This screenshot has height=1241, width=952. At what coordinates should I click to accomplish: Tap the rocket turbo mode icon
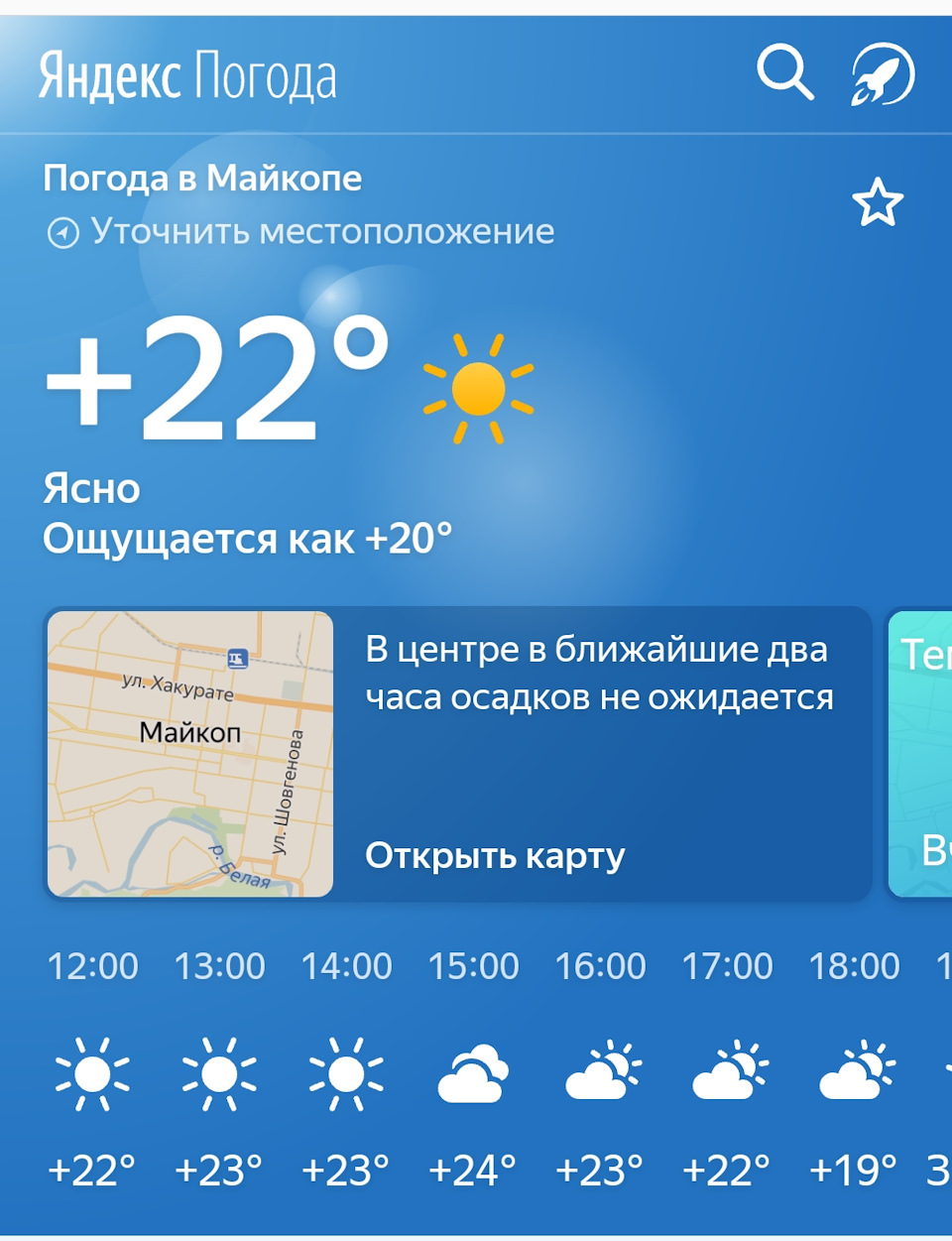coord(883,74)
